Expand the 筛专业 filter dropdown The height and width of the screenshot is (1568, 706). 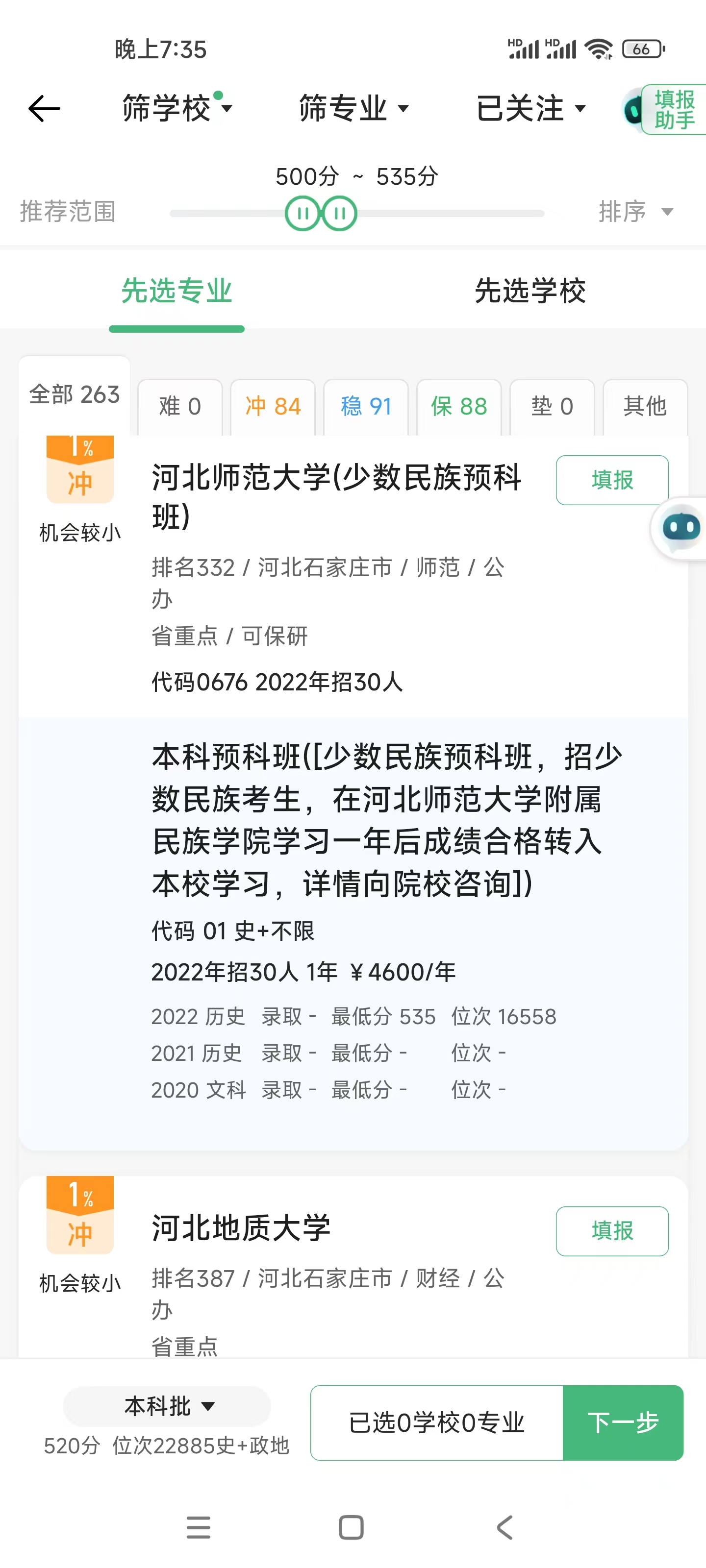pos(353,109)
